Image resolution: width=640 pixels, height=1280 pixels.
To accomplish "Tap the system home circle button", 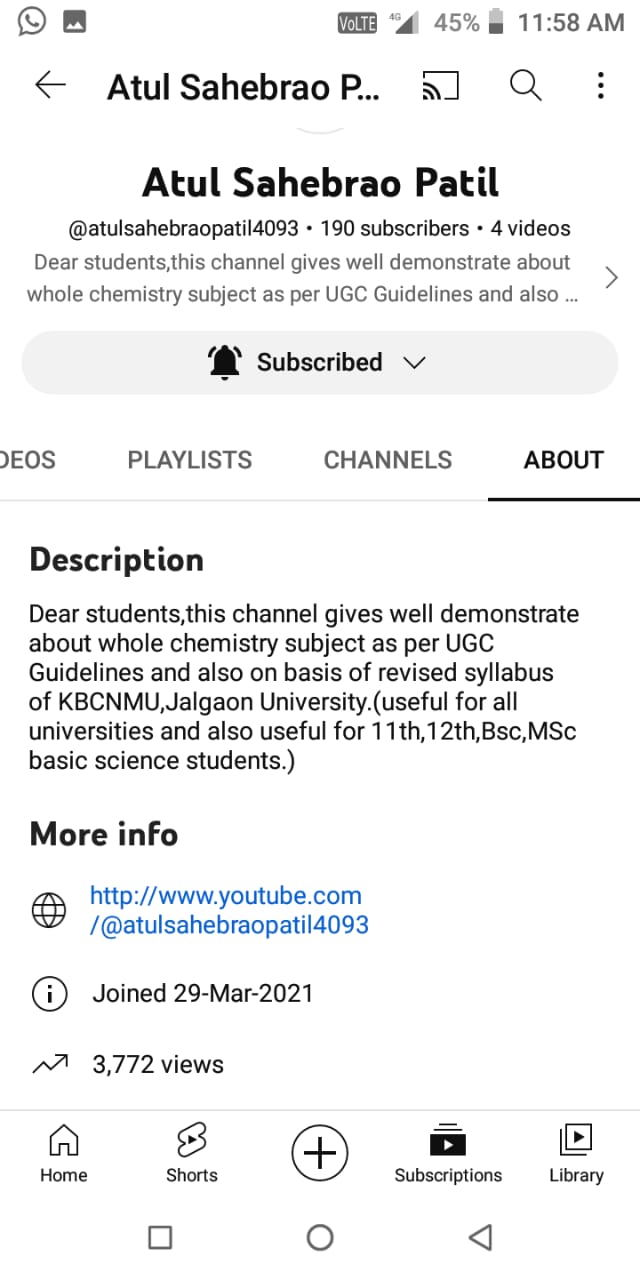I will tap(320, 1238).
